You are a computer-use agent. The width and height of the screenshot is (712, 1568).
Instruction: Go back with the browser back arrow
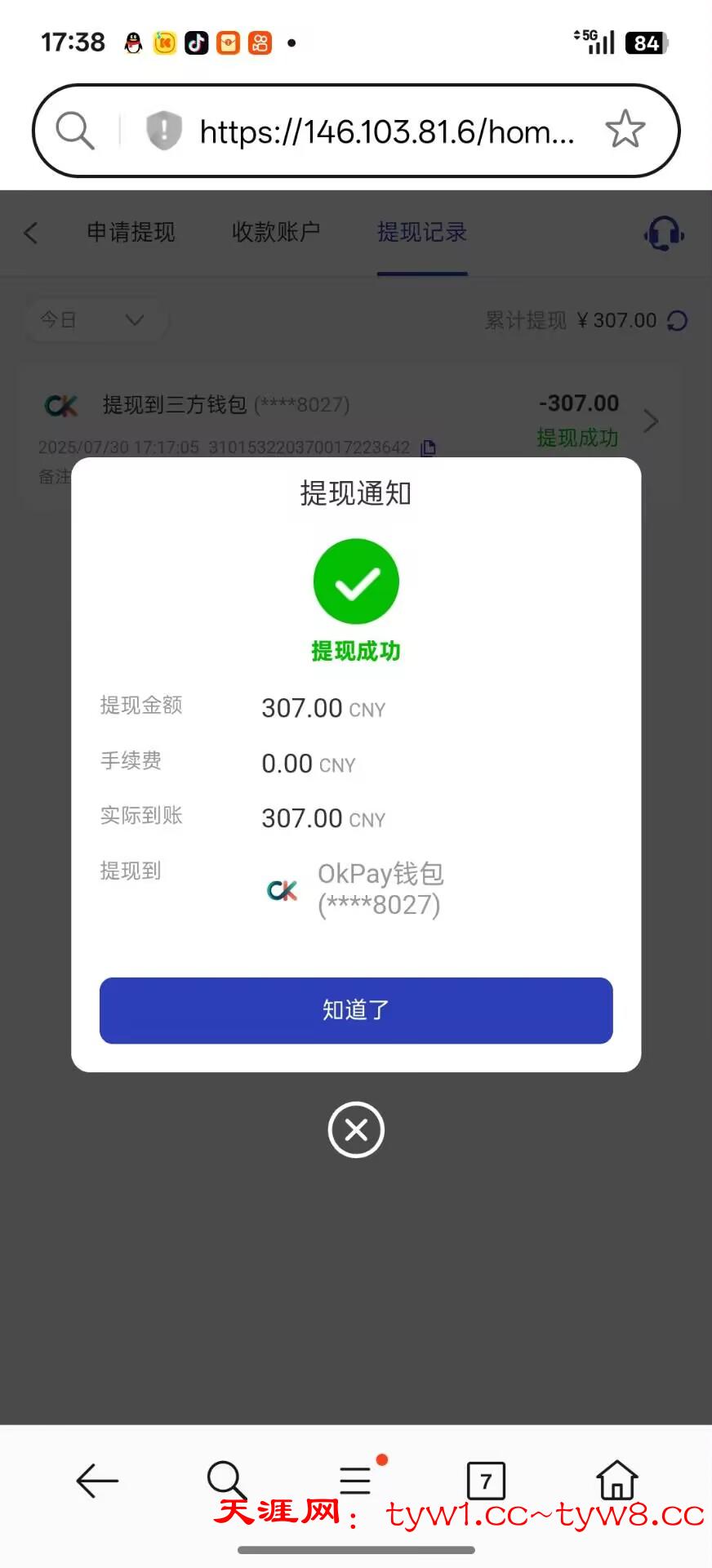[x=97, y=1481]
